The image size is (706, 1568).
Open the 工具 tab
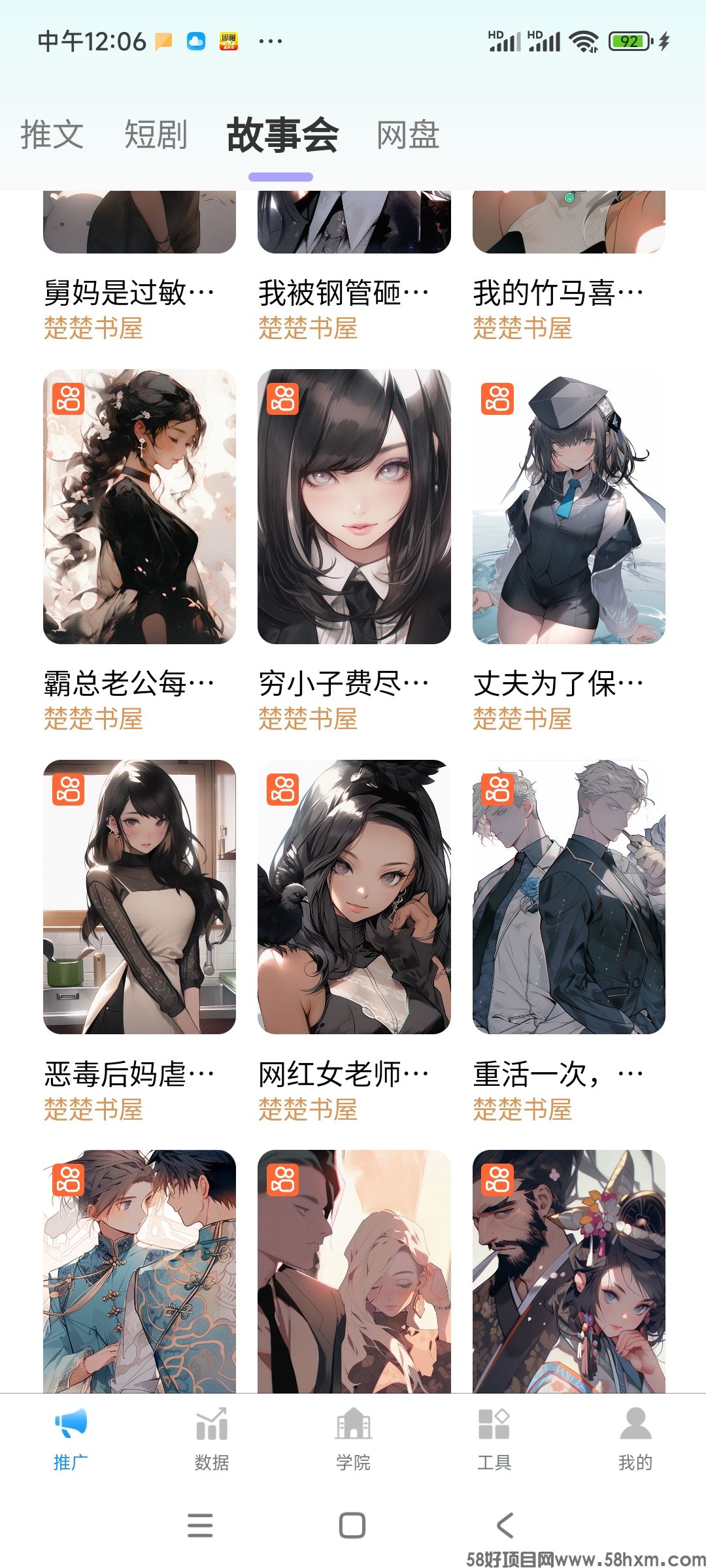(494, 1439)
